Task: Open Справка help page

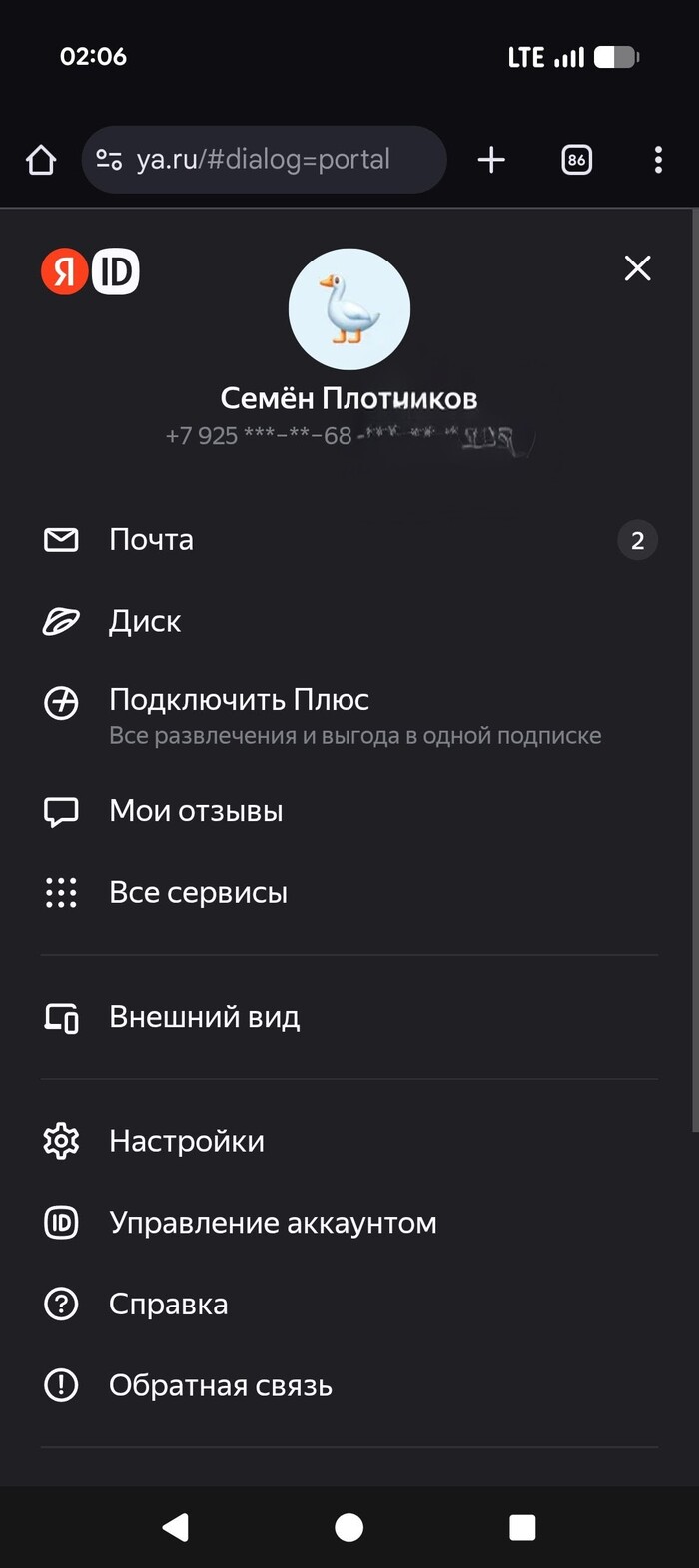Action: pos(349,1304)
